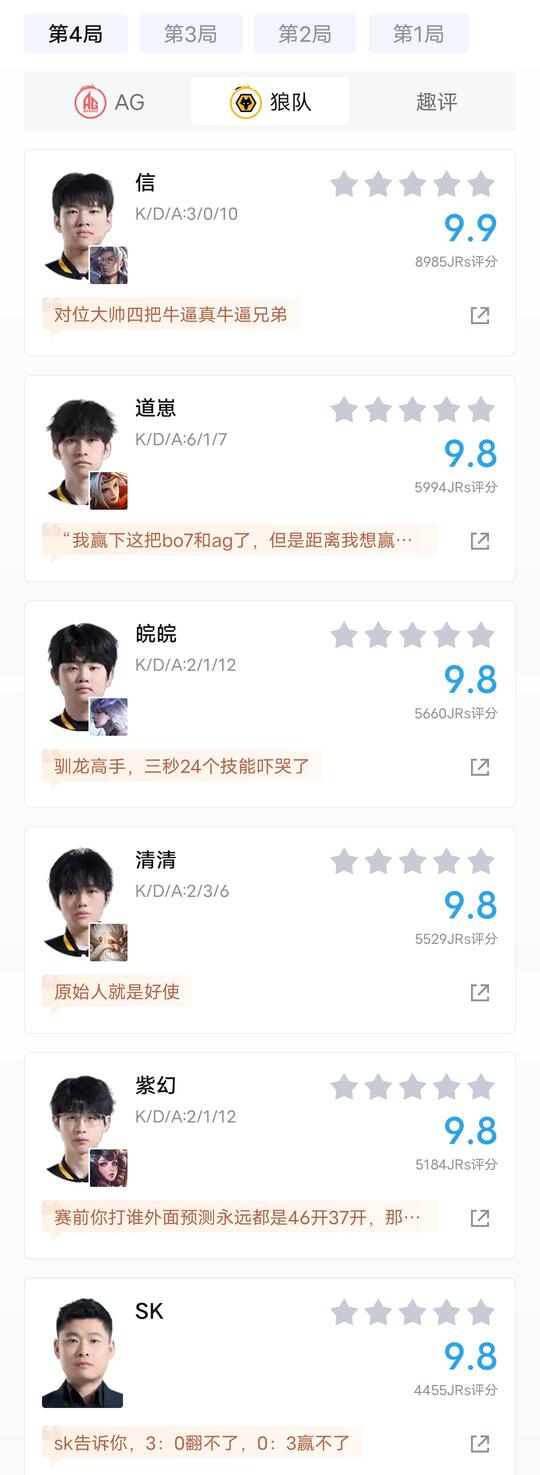Open the share icon on 道崽's card
Image resolution: width=540 pixels, height=1475 pixels.
pos(480,541)
